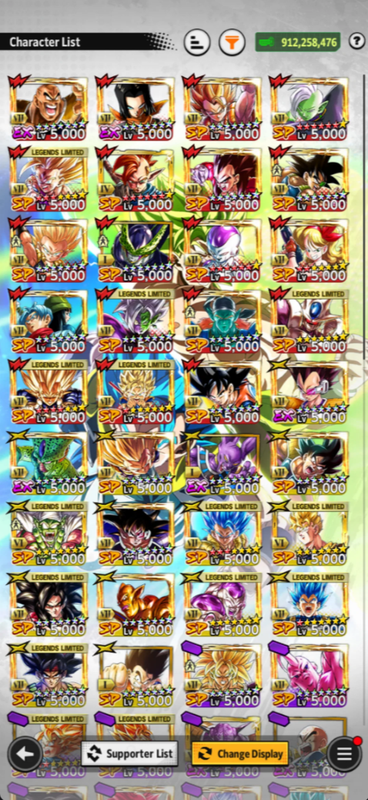Select the green Zamasu character in first row
This screenshot has height=800, width=368.
309,109
